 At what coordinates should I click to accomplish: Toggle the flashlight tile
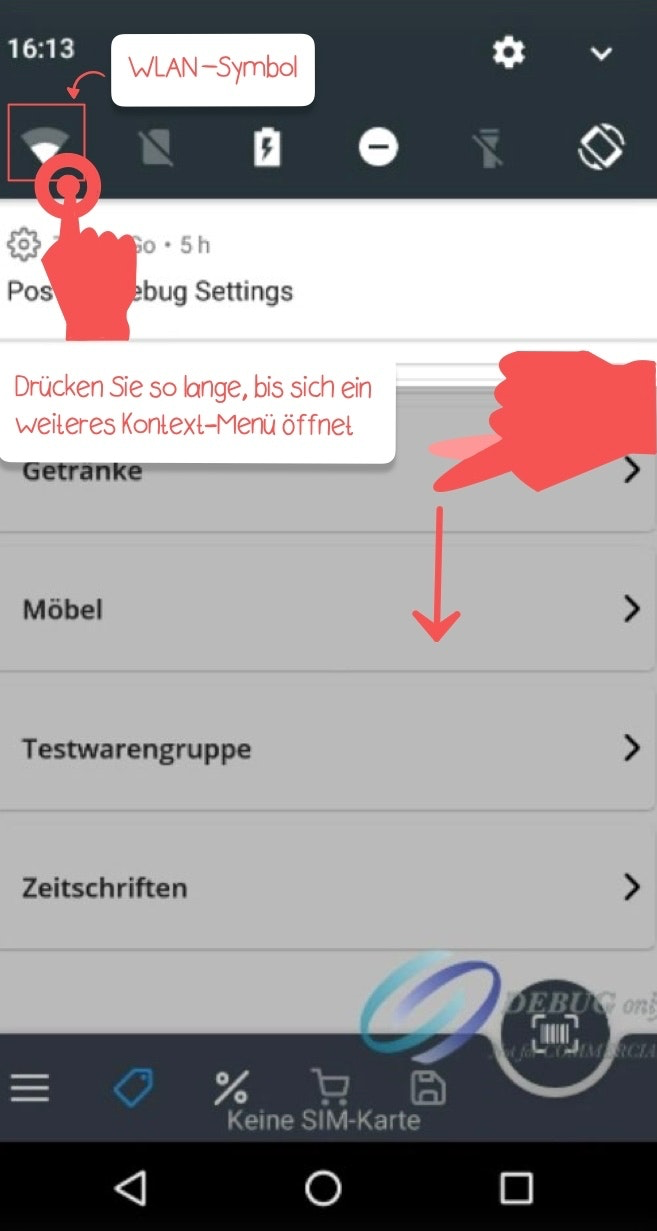(489, 148)
